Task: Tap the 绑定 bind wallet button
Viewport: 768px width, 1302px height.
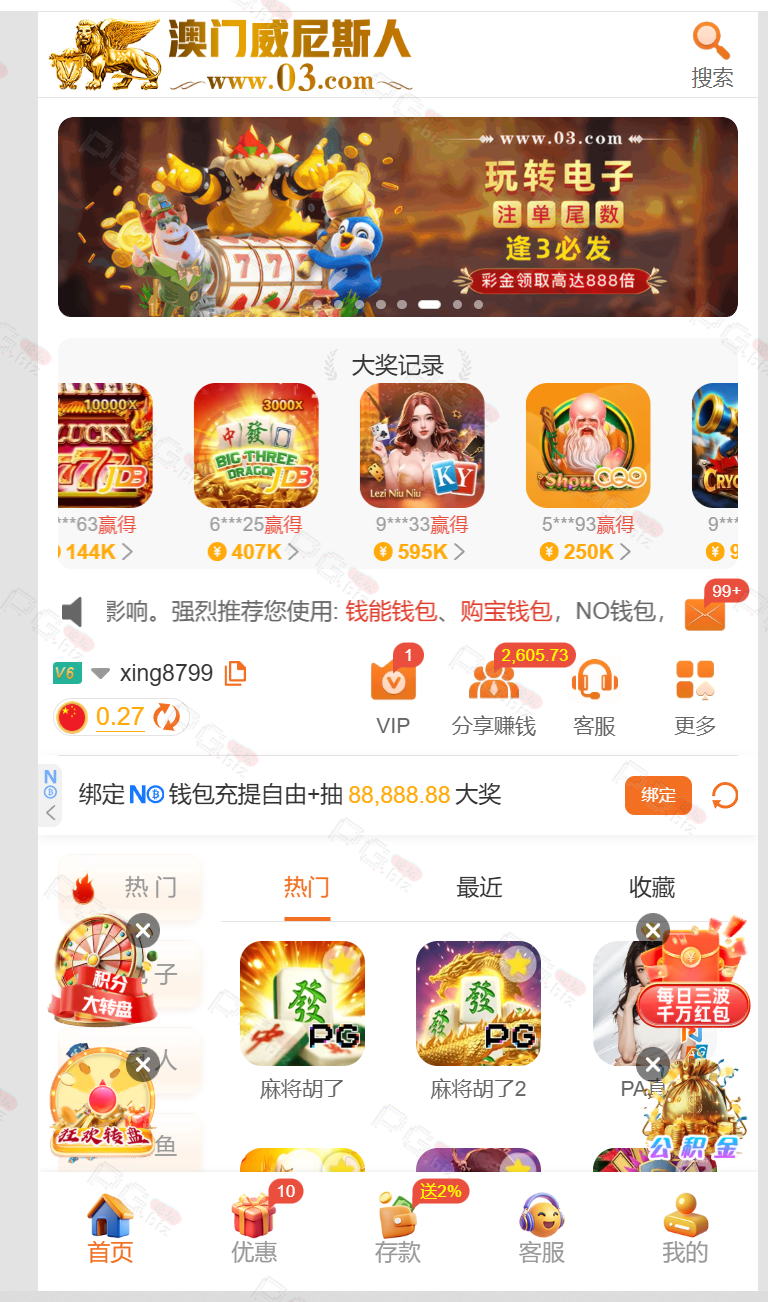Action: [658, 795]
